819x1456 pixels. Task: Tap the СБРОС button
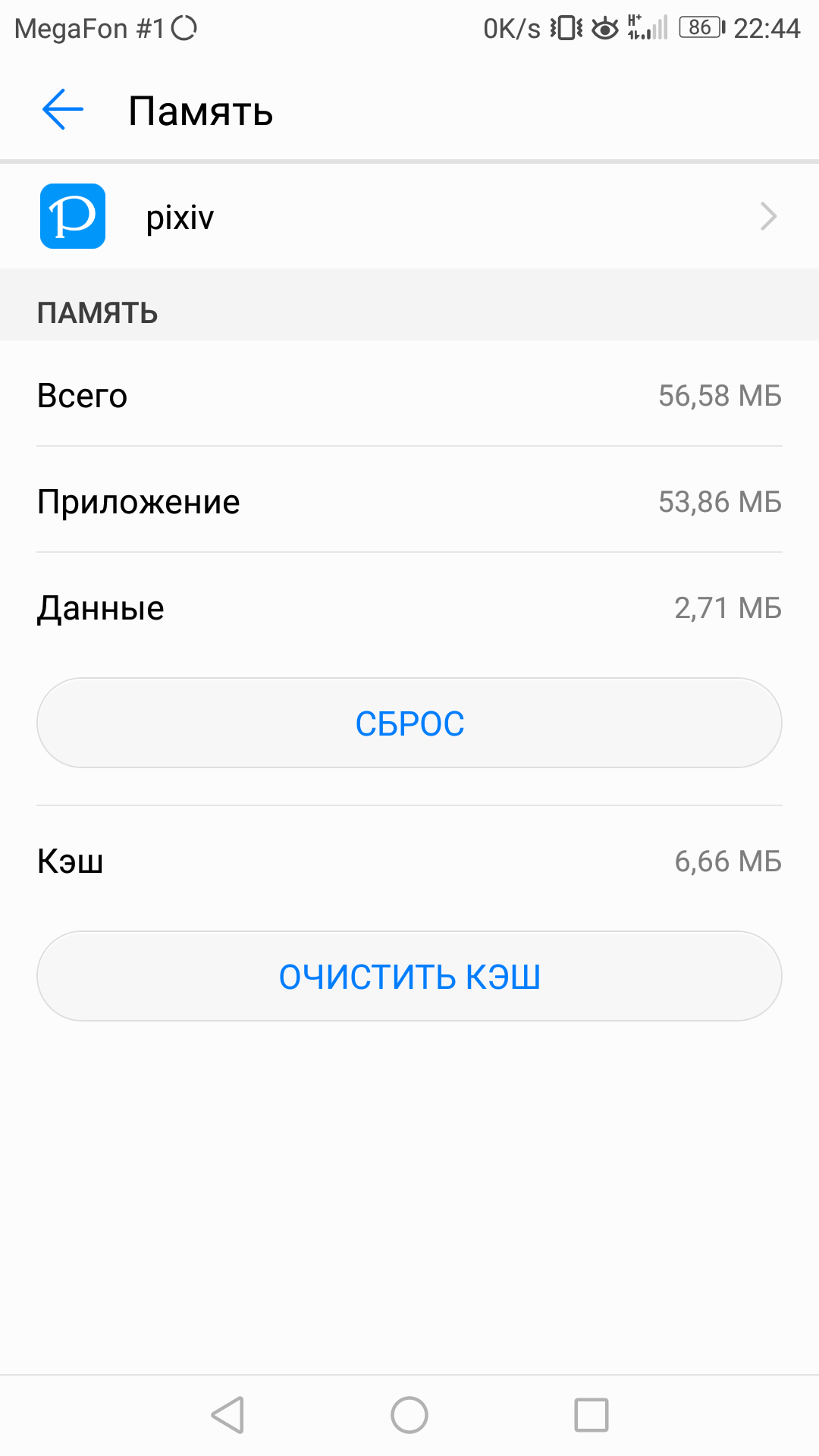click(409, 723)
